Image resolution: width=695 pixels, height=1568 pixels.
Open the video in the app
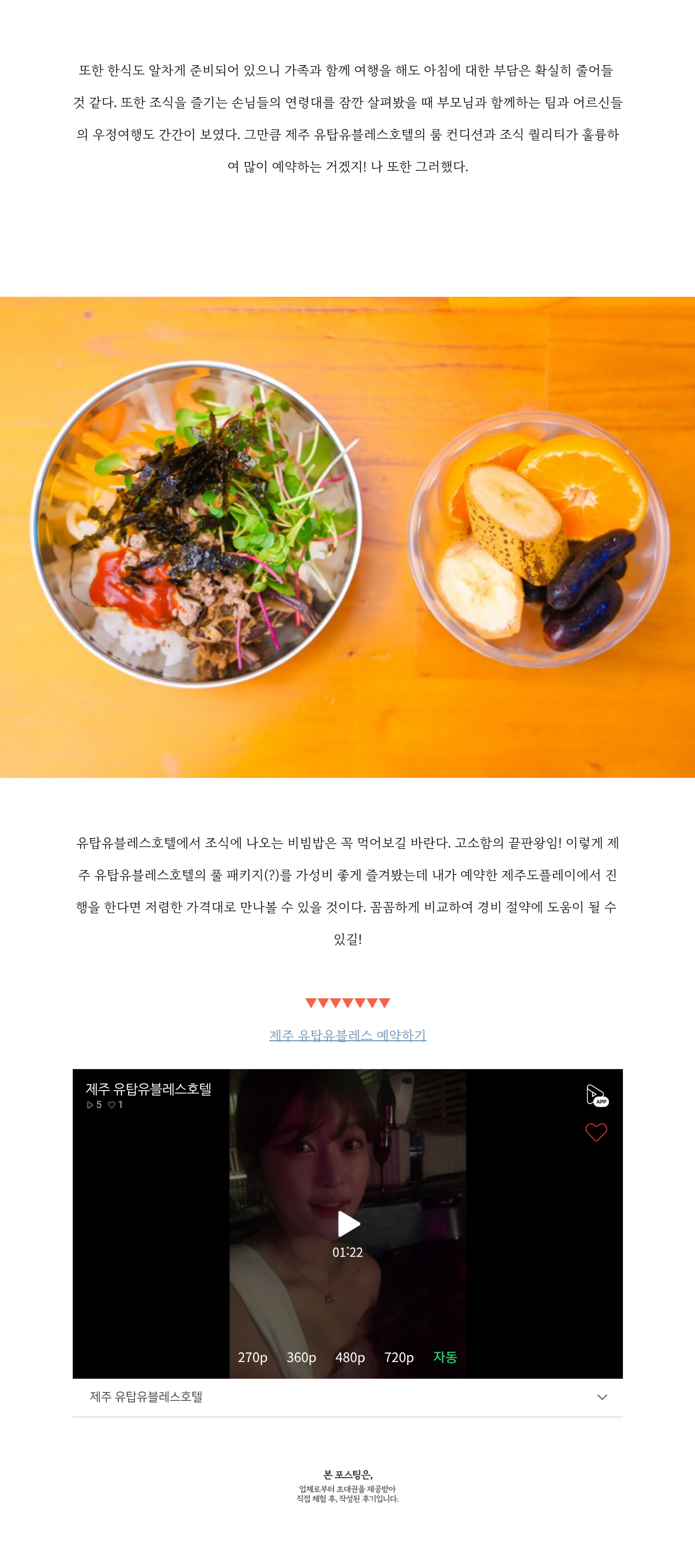tap(596, 1095)
